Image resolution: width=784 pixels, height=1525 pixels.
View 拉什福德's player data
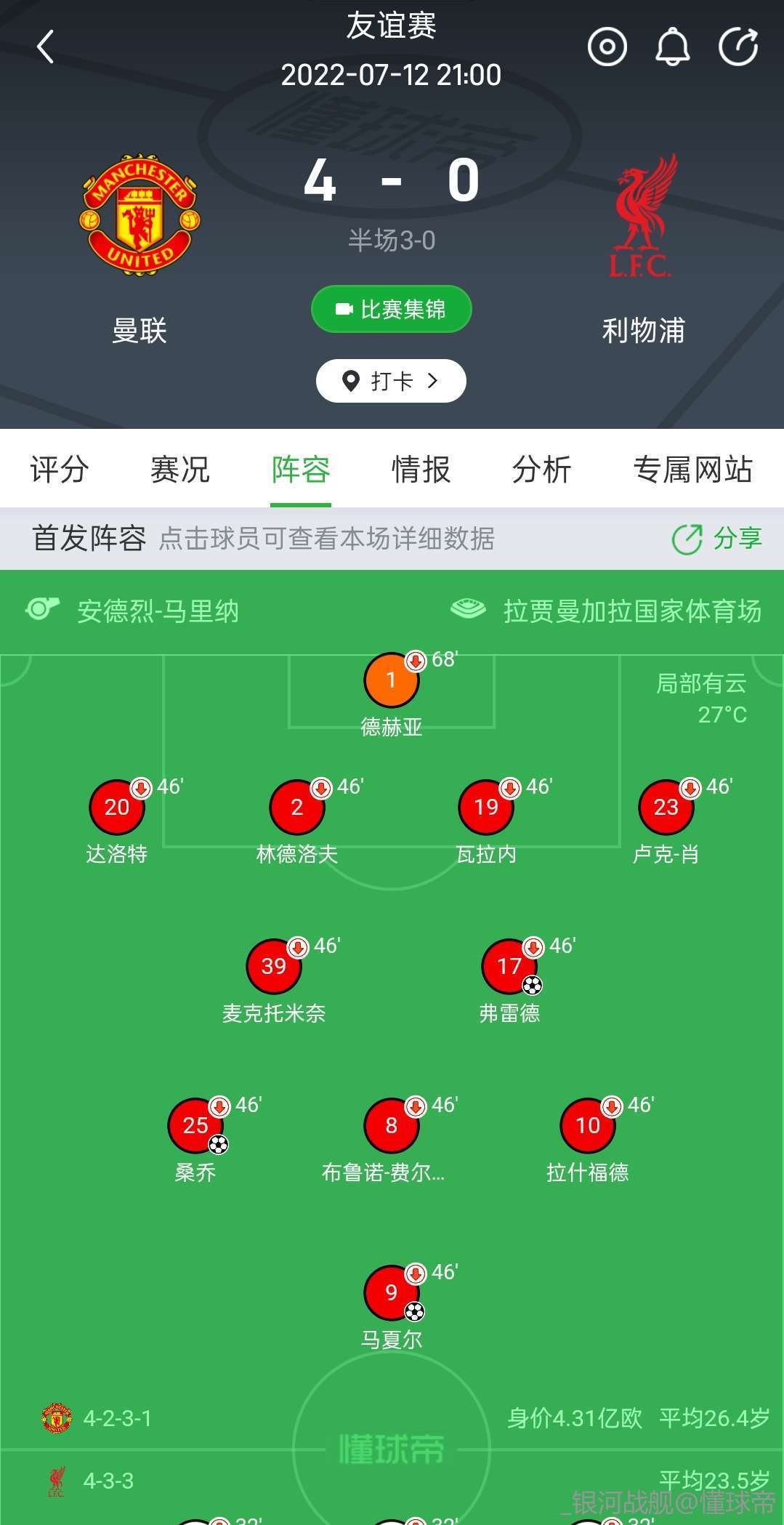pos(588,1126)
